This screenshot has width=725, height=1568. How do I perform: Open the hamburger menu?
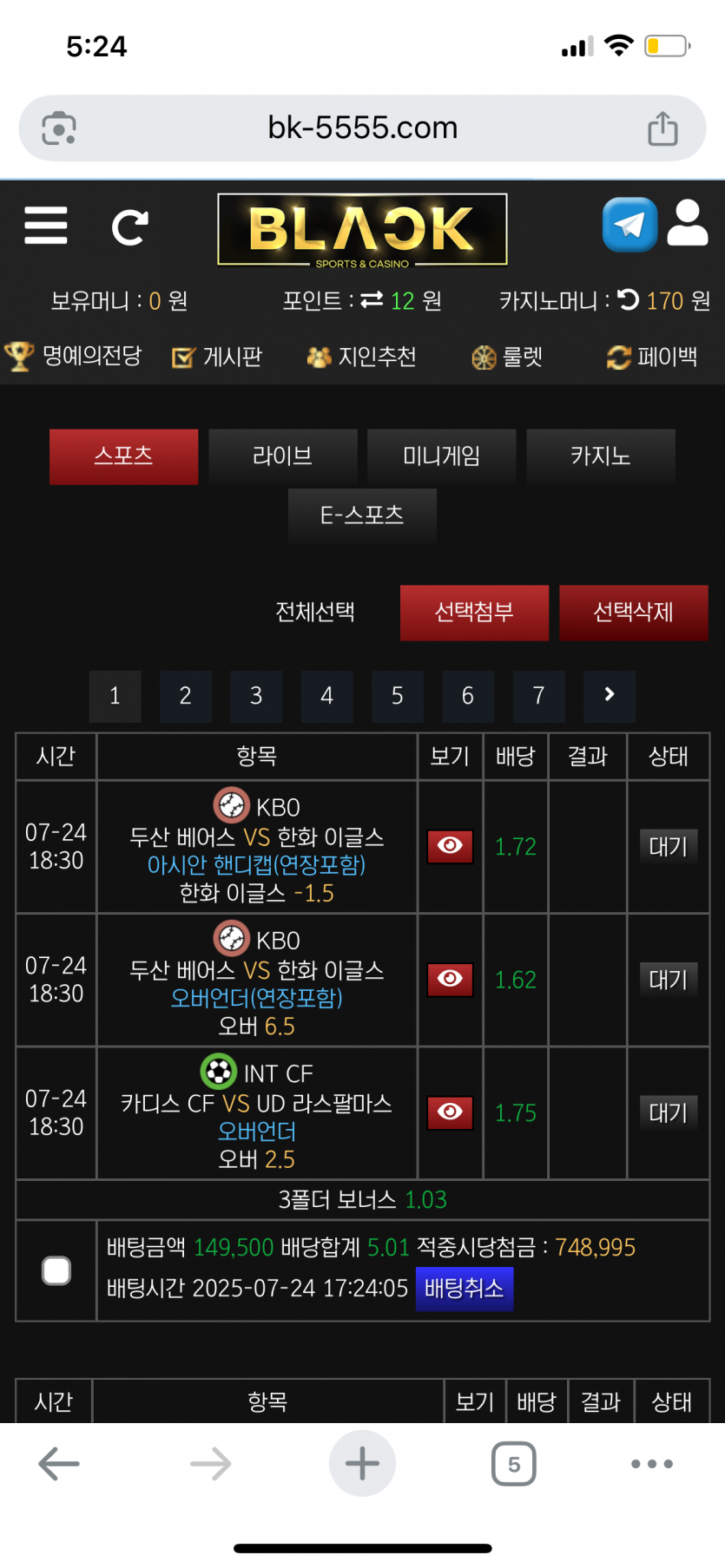(x=46, y=226)
